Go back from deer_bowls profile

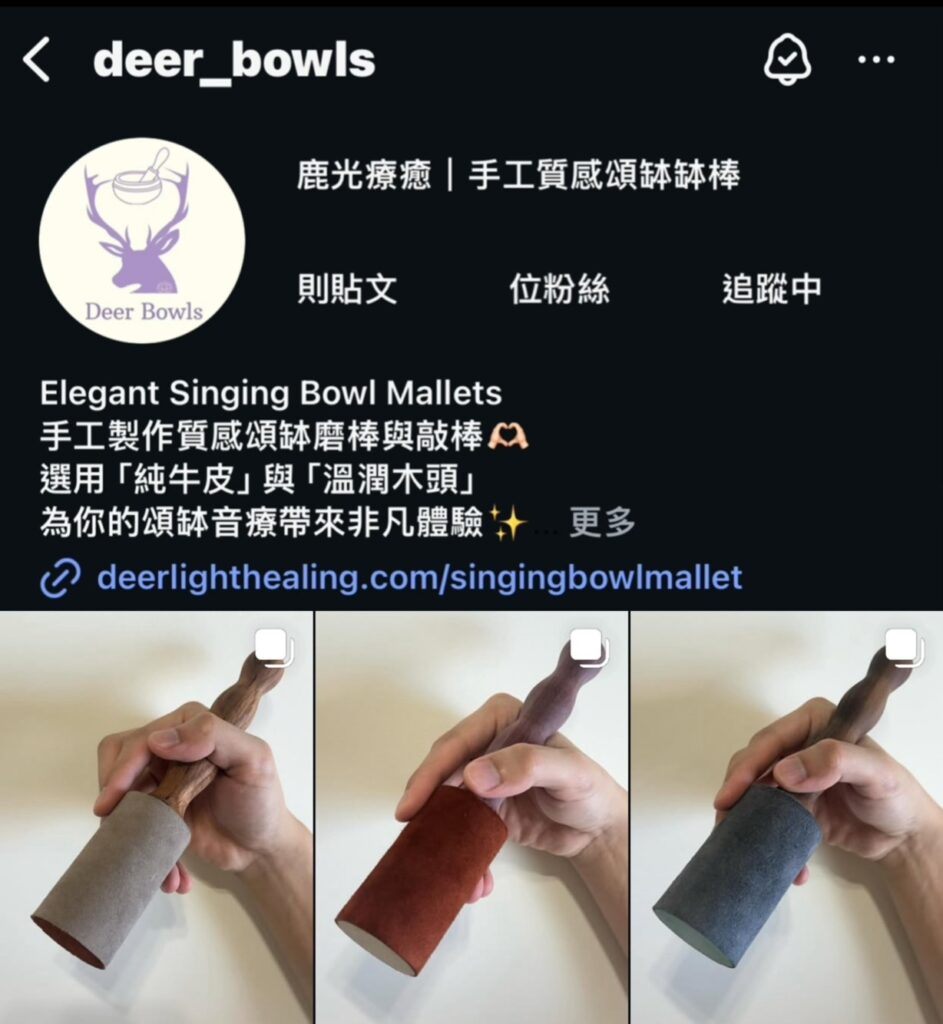coord(36,62)
